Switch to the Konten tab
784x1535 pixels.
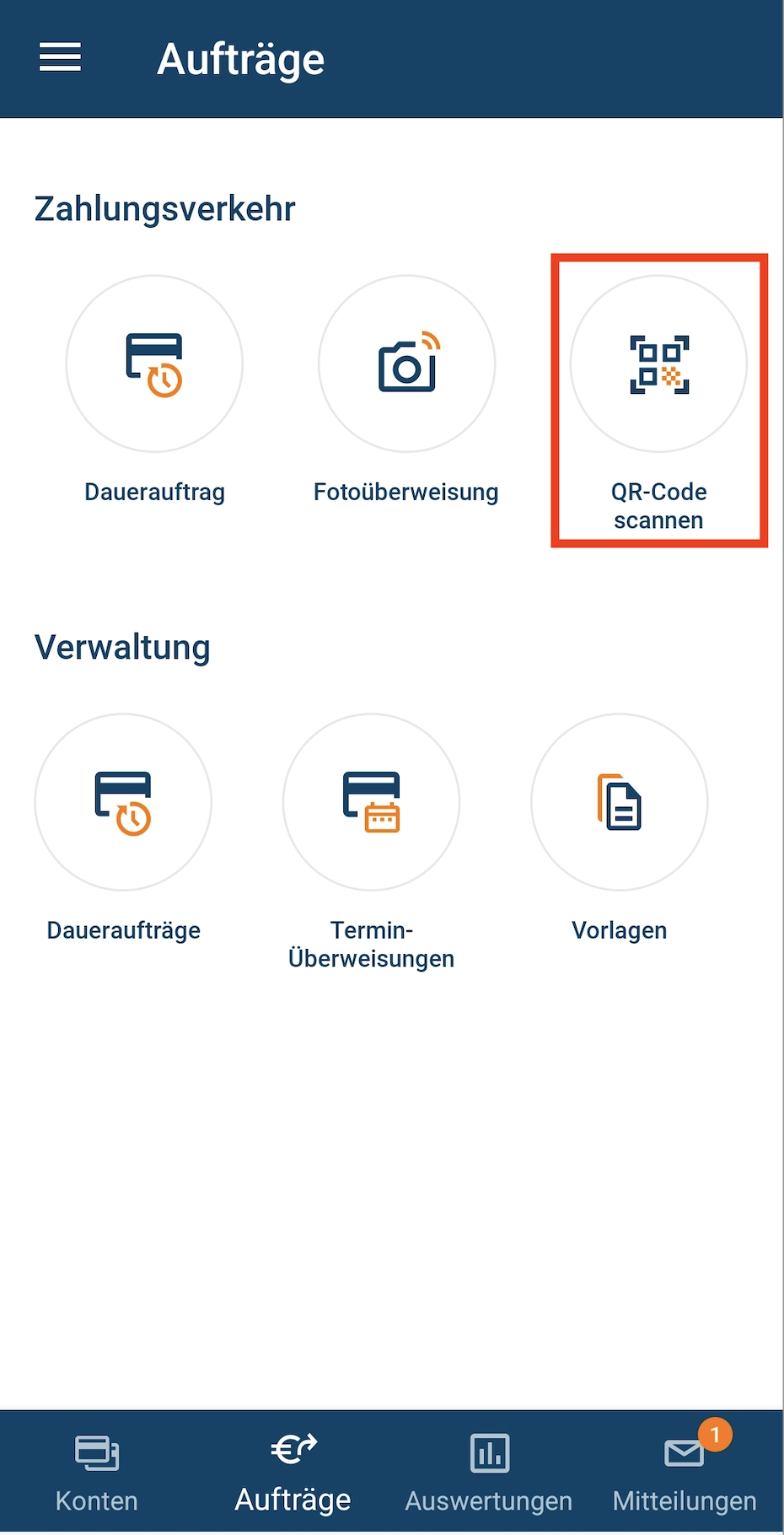click(x=97, y=1472)
